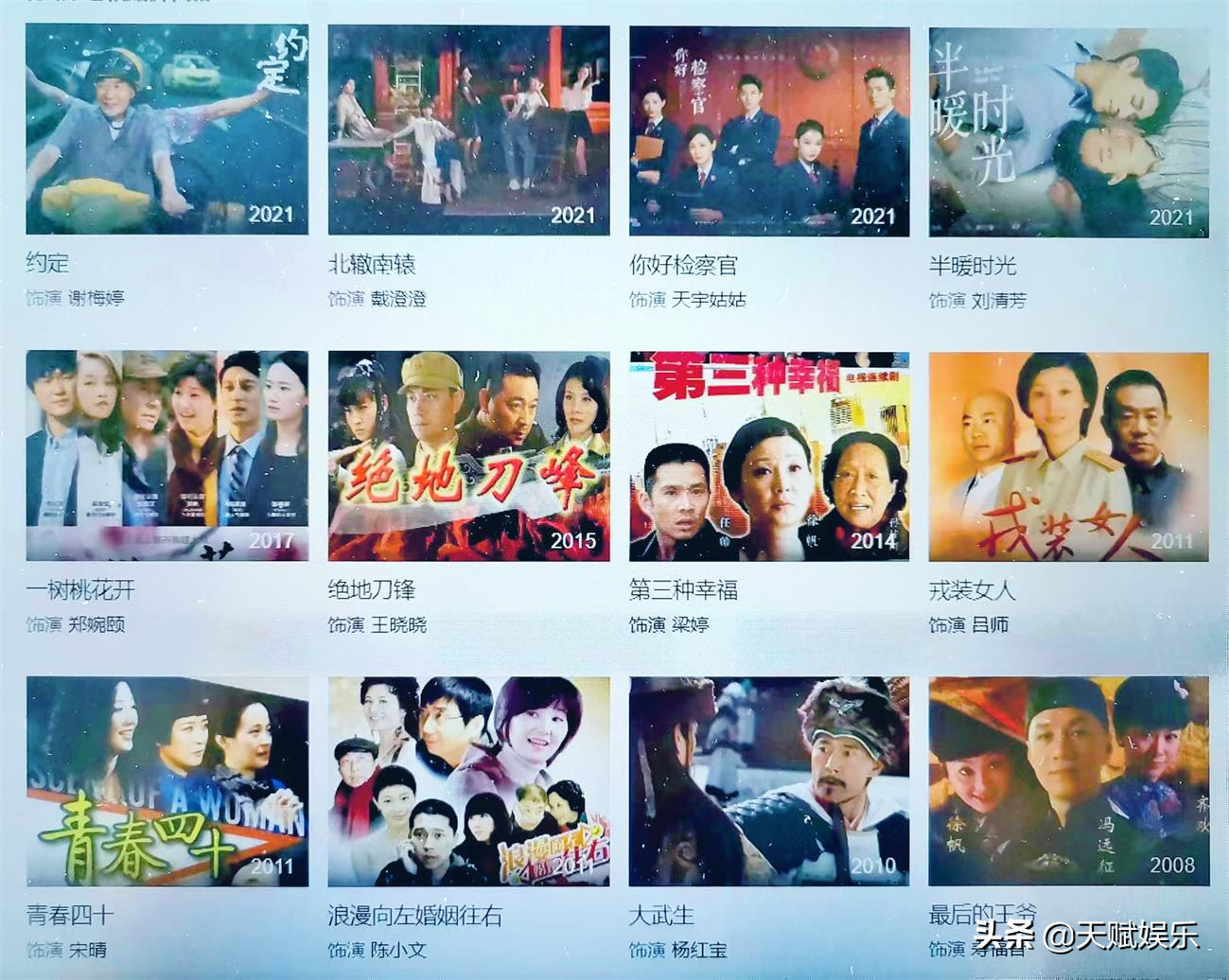The image size is (1229, 980).
Task: Select the 你好检察官 tile
Action: pyautogui.click(x=769, y=131)
